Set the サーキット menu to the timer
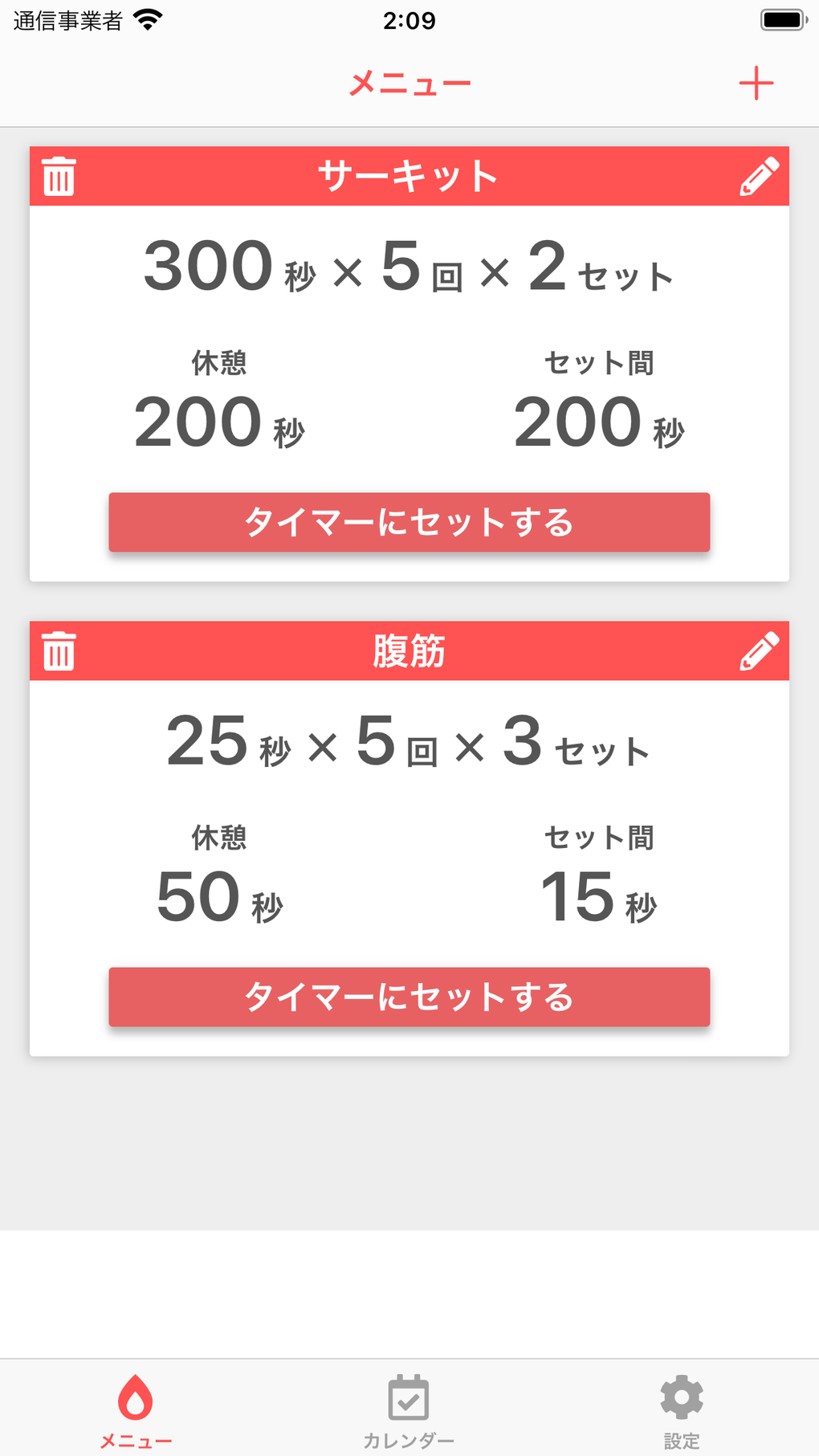Image resolution: width=819 pixels, height=1456 pixels. click(x=409, y=522)
